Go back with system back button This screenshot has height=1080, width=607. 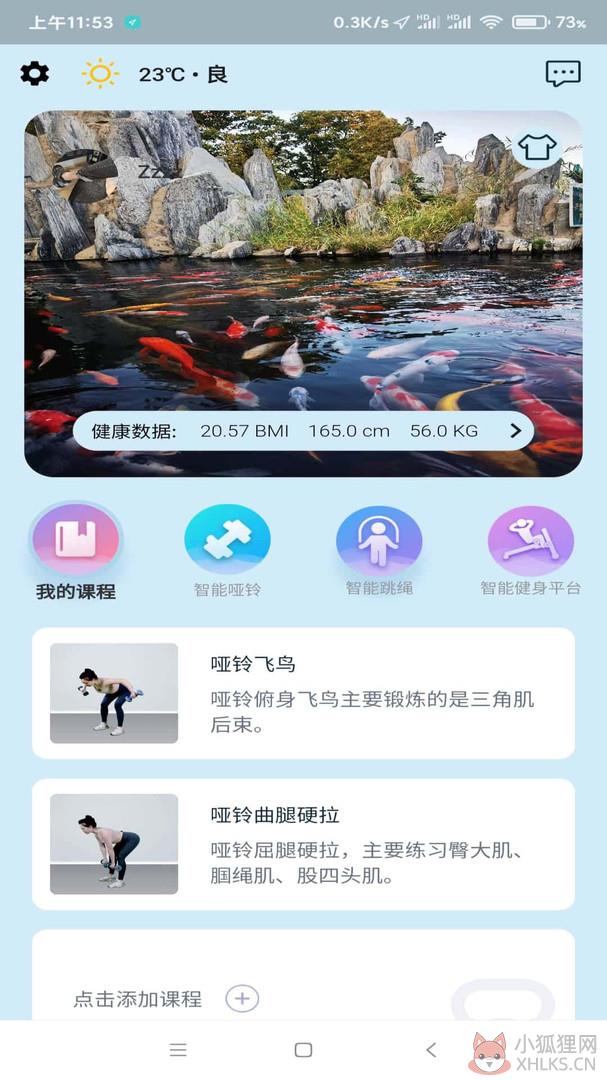431,1050
